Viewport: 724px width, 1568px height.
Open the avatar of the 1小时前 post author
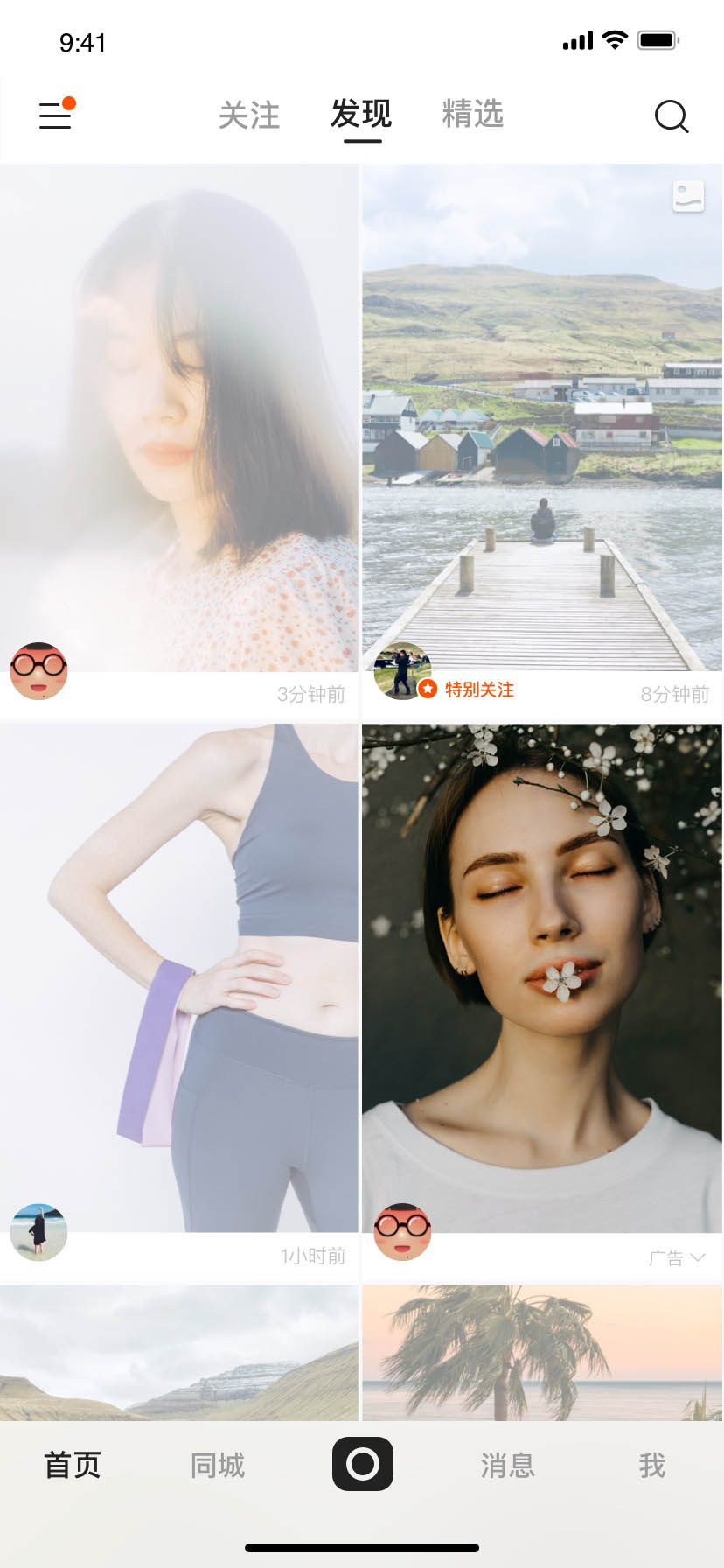[38, 1232]
